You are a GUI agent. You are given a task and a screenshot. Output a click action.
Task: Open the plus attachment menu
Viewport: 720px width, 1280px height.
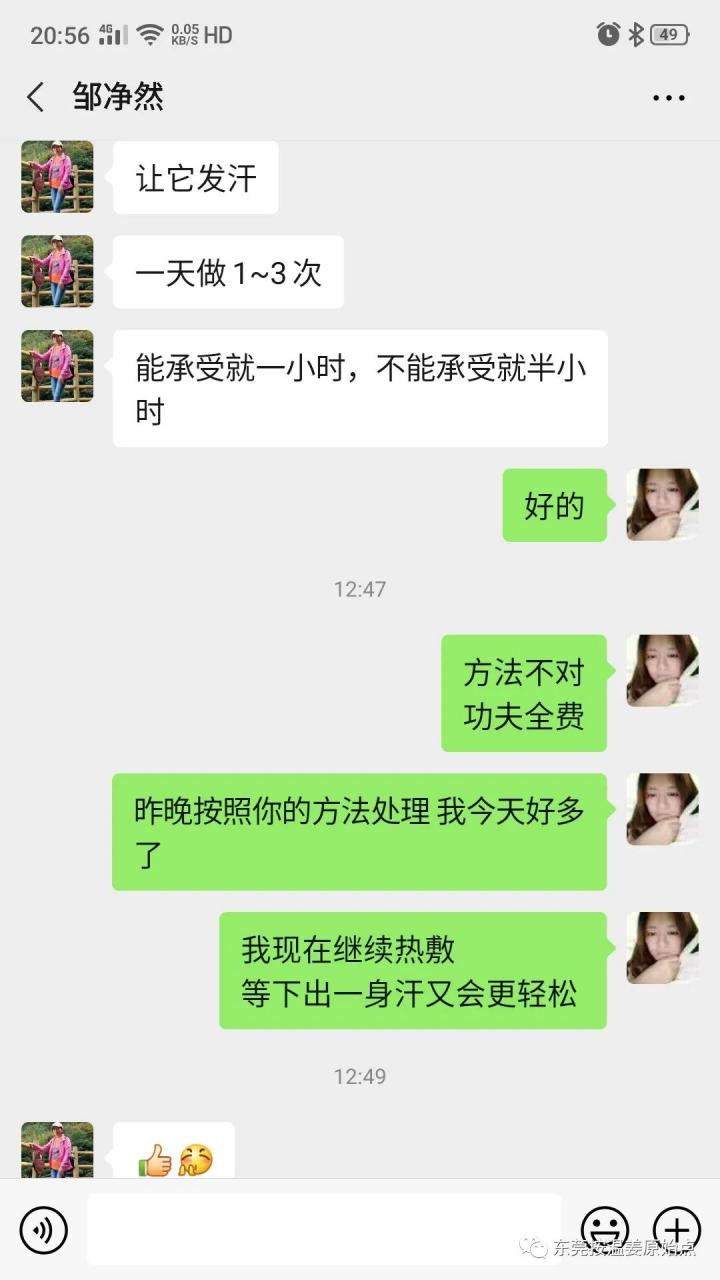[676, 1229]
